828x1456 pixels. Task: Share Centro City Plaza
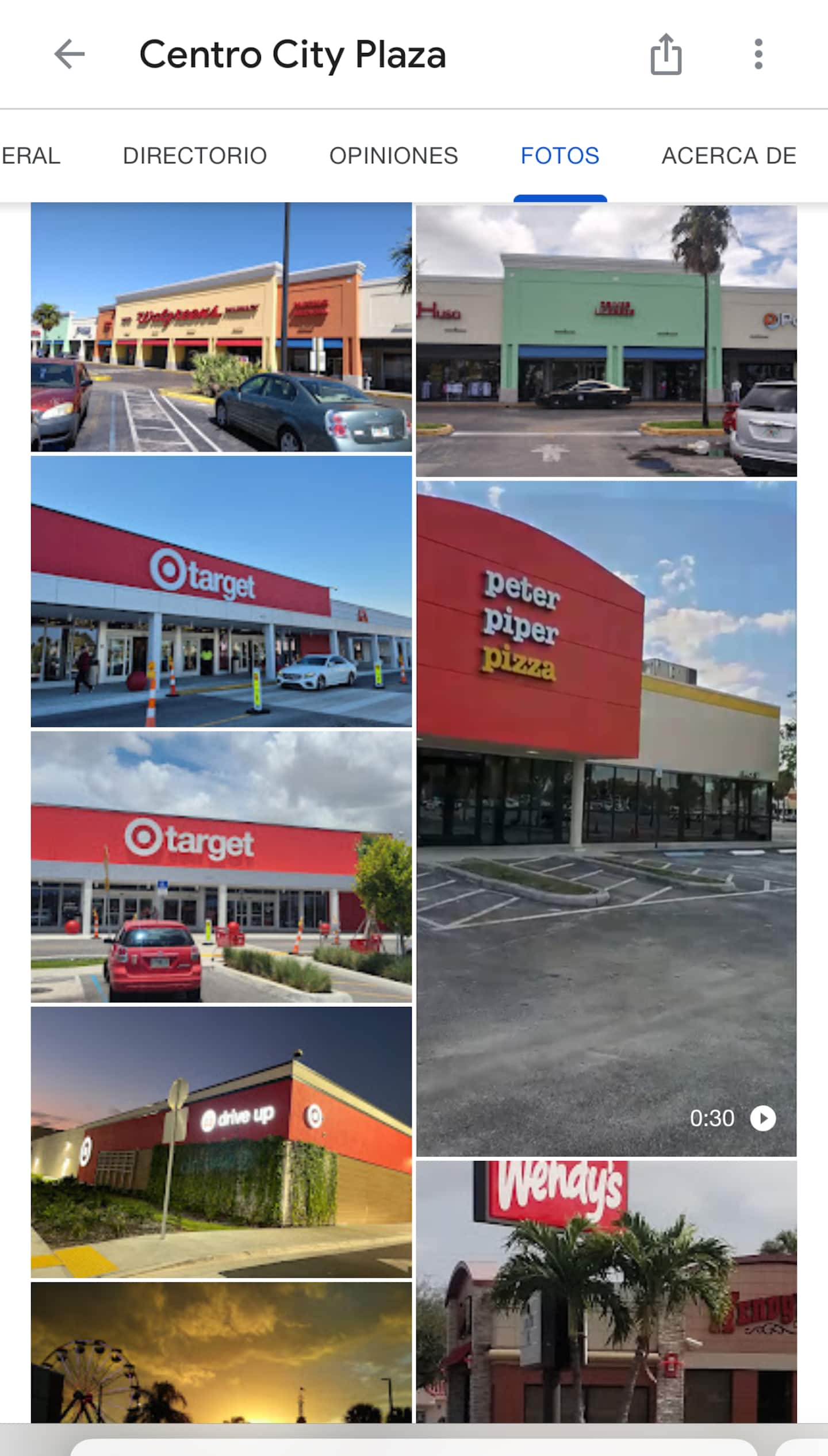666,55
